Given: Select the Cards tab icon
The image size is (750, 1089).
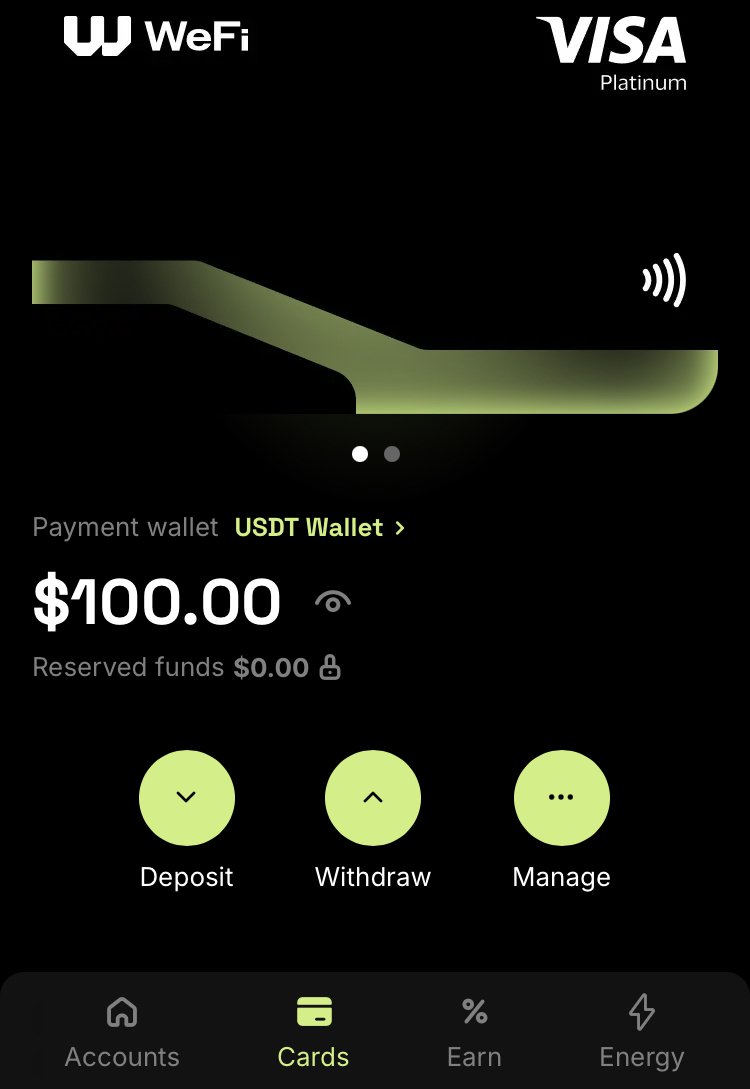Looking at the screenshot, I should pyautogui.click(x=314, y=1011).
